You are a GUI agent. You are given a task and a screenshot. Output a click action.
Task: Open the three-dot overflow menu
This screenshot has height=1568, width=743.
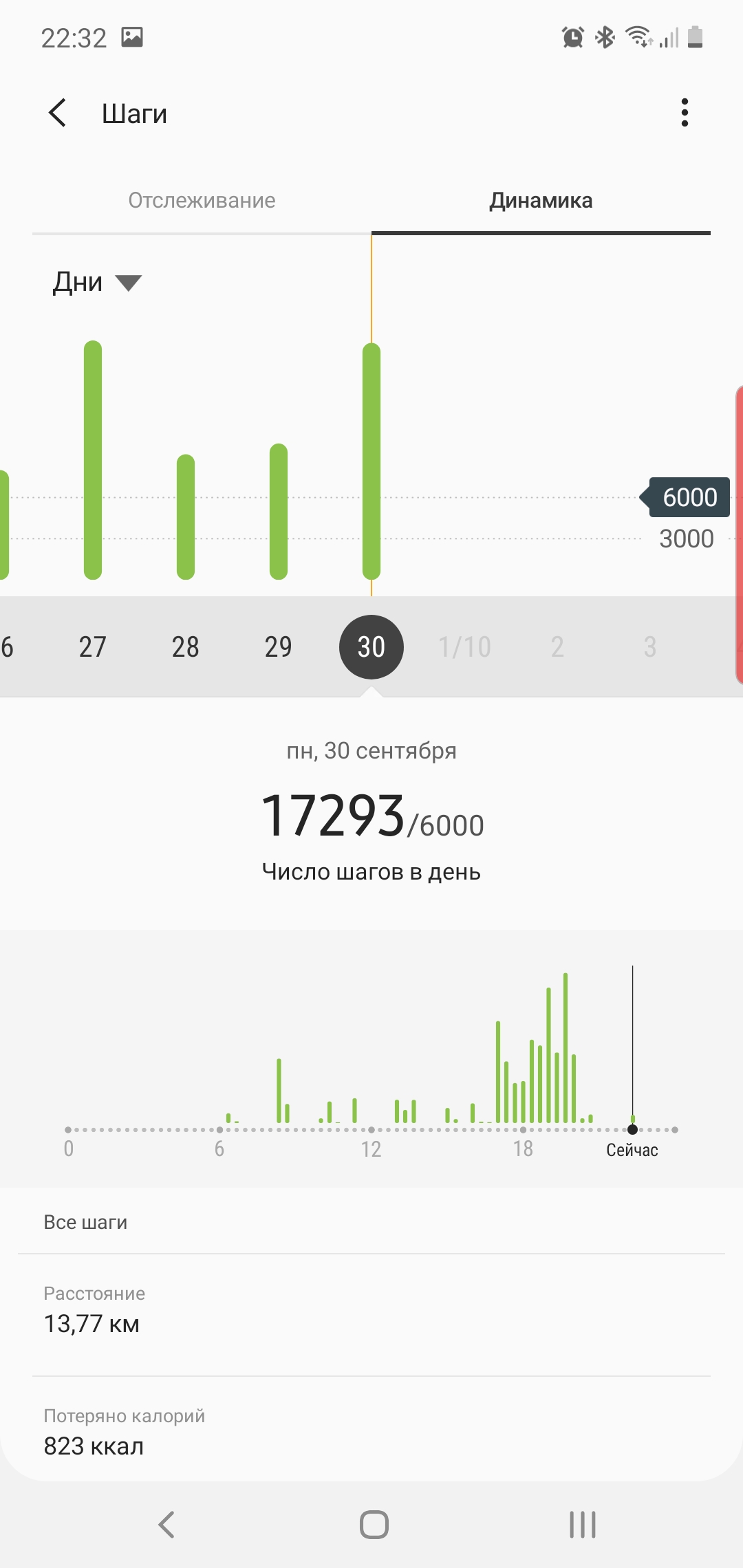(x=685, y=113)
